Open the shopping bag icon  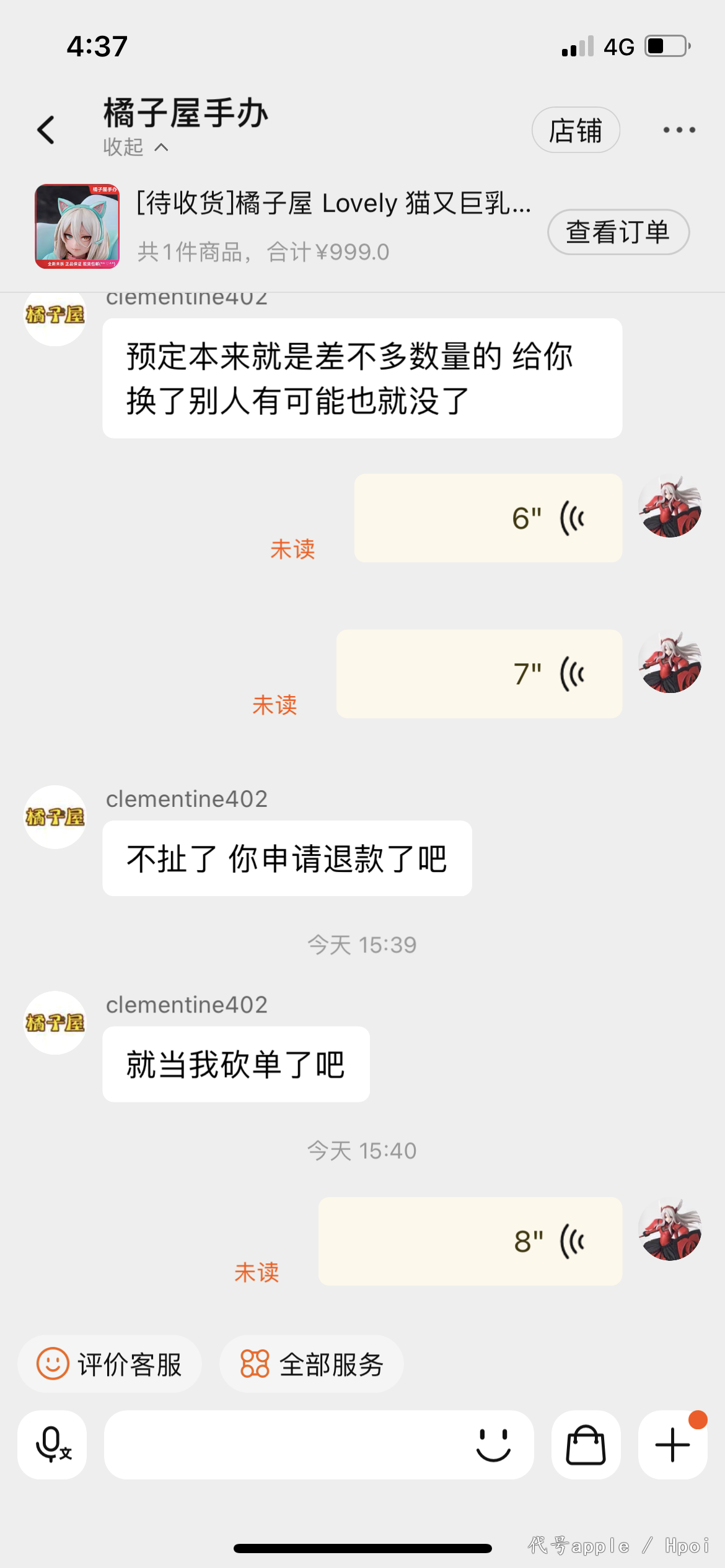586,1445
